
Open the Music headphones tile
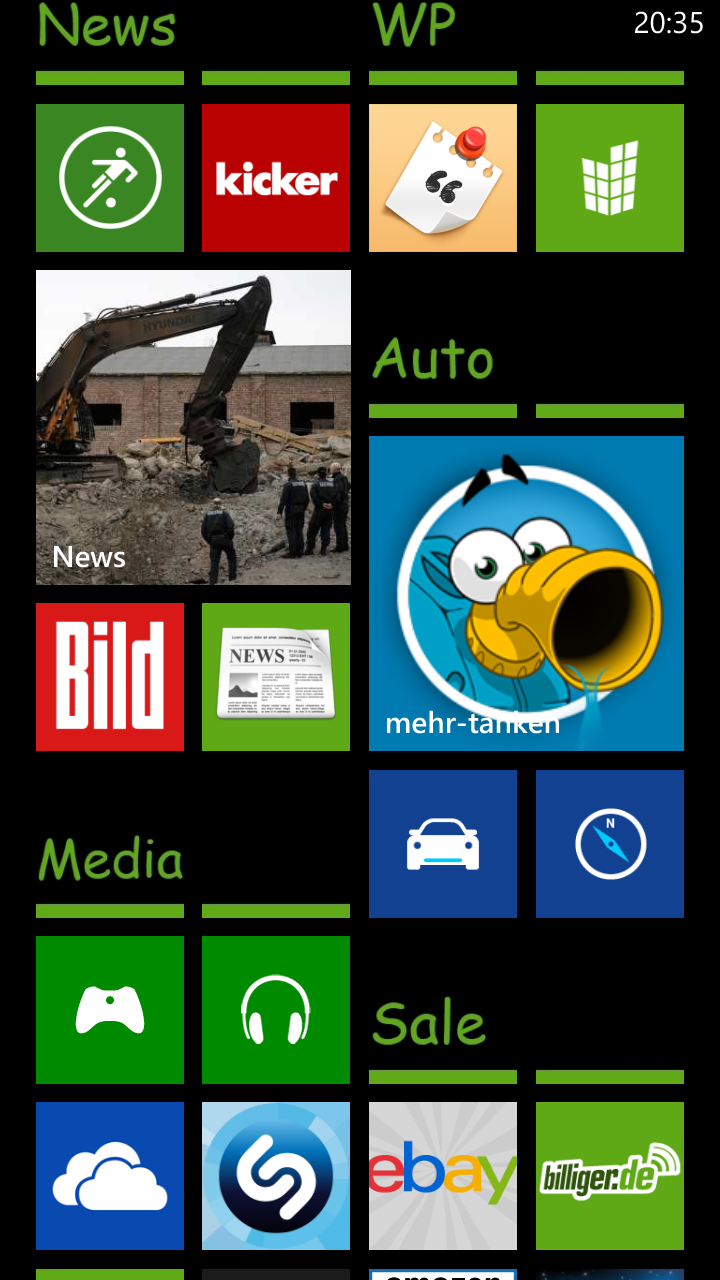click(x=276, y=1010)
